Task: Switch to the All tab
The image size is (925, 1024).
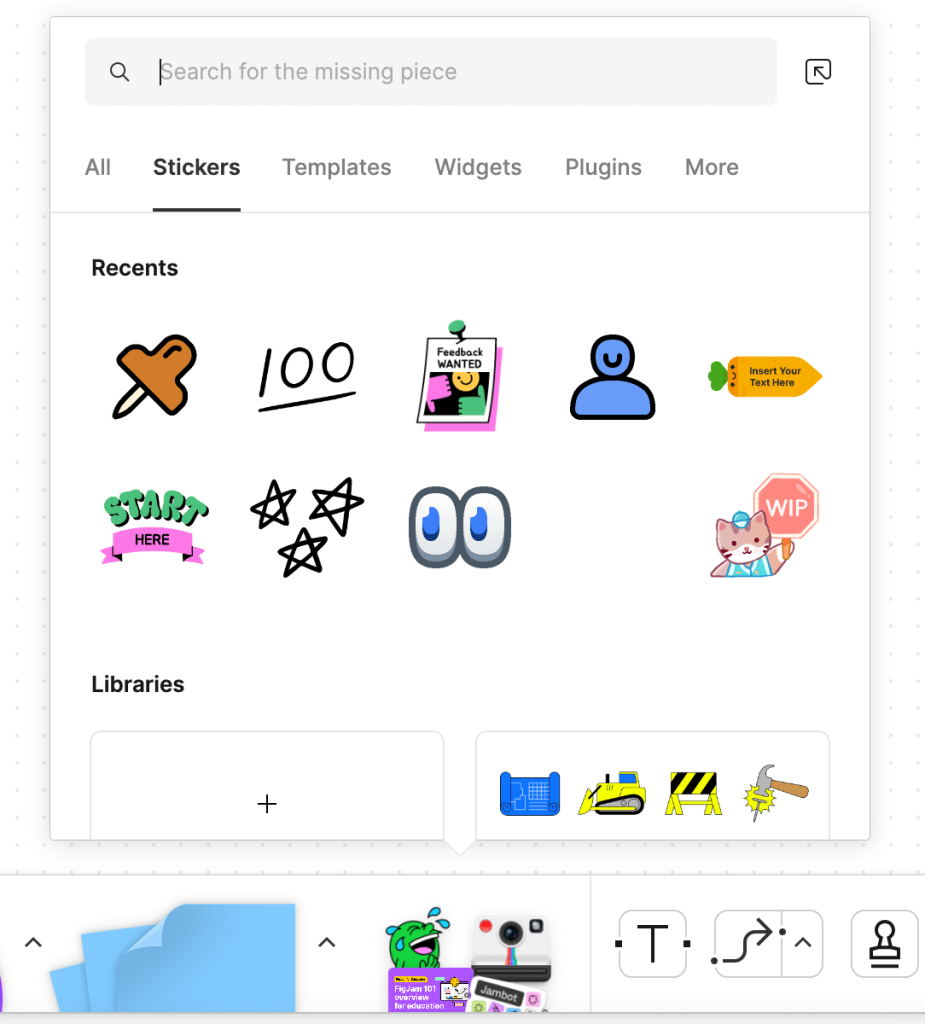Action: click(98, 168)
